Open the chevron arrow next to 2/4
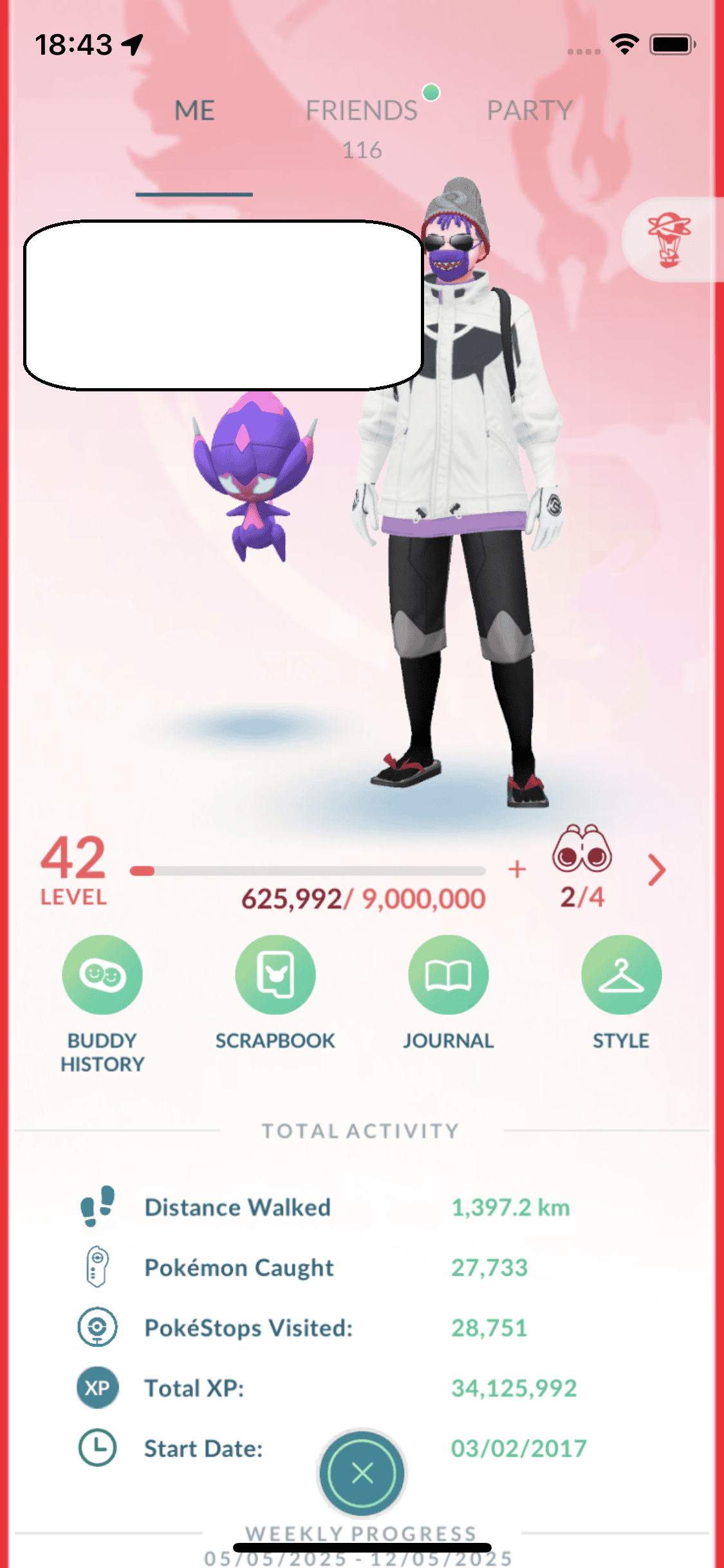This screenshot has width=724, height=1568. pyautogui.click(x=656, y=870)
